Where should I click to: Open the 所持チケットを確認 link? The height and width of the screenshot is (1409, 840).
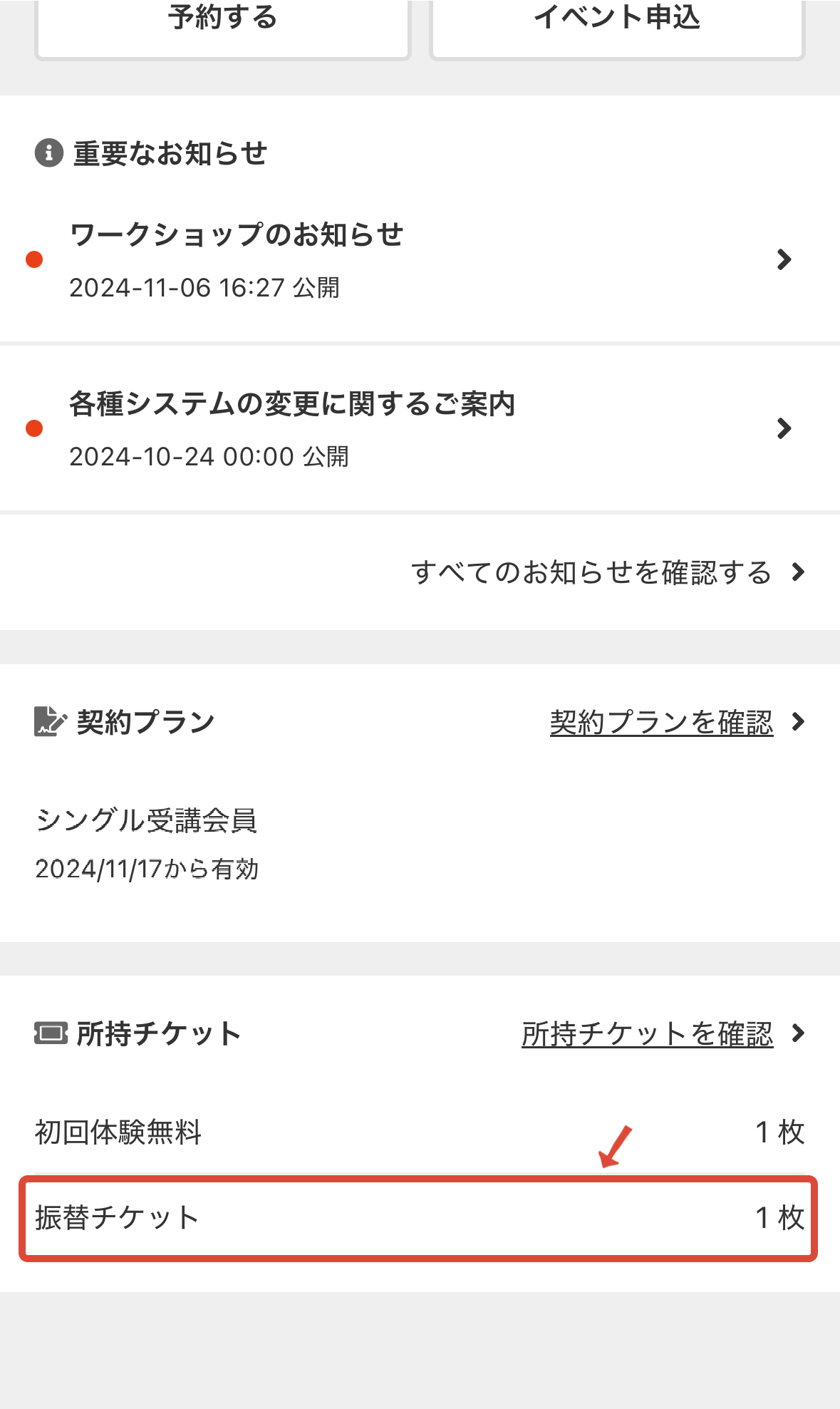click(663, 1034)
